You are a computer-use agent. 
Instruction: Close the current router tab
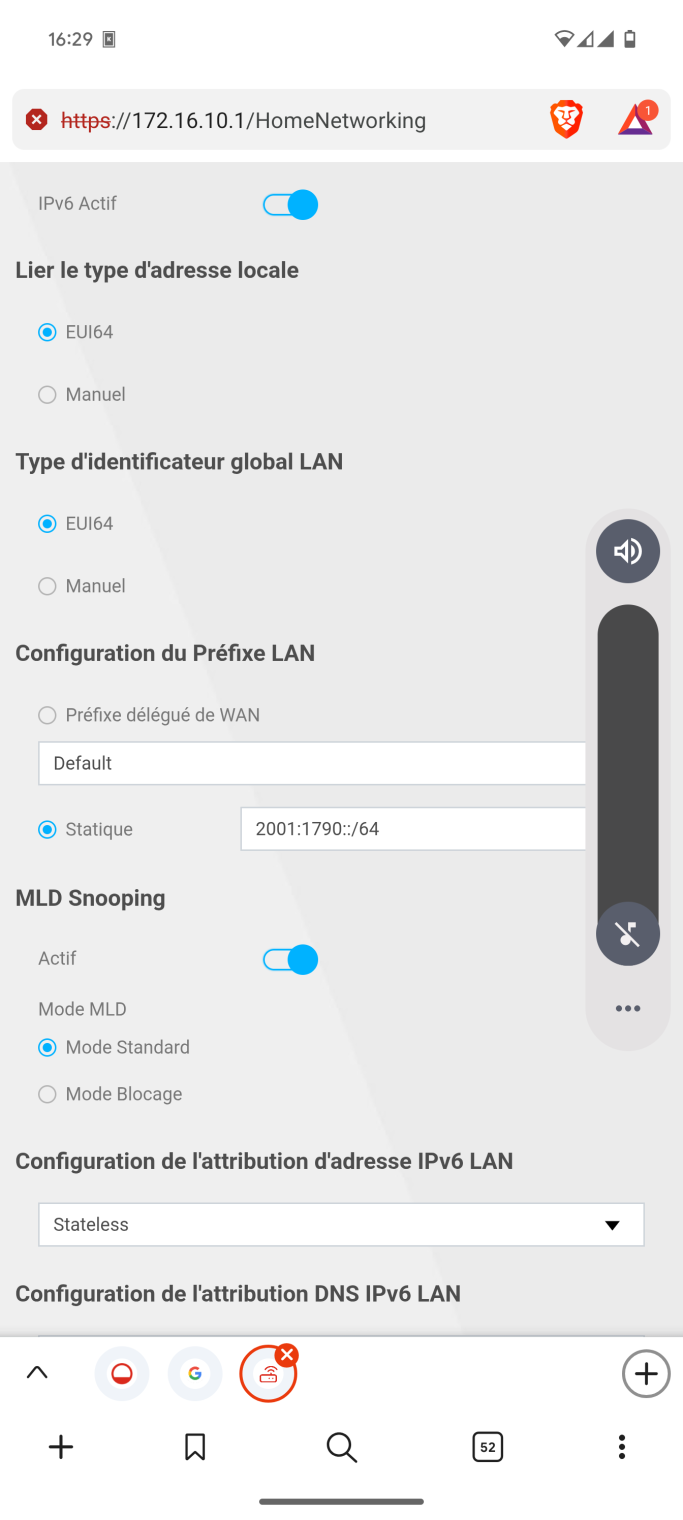[x=287, y=1355]
